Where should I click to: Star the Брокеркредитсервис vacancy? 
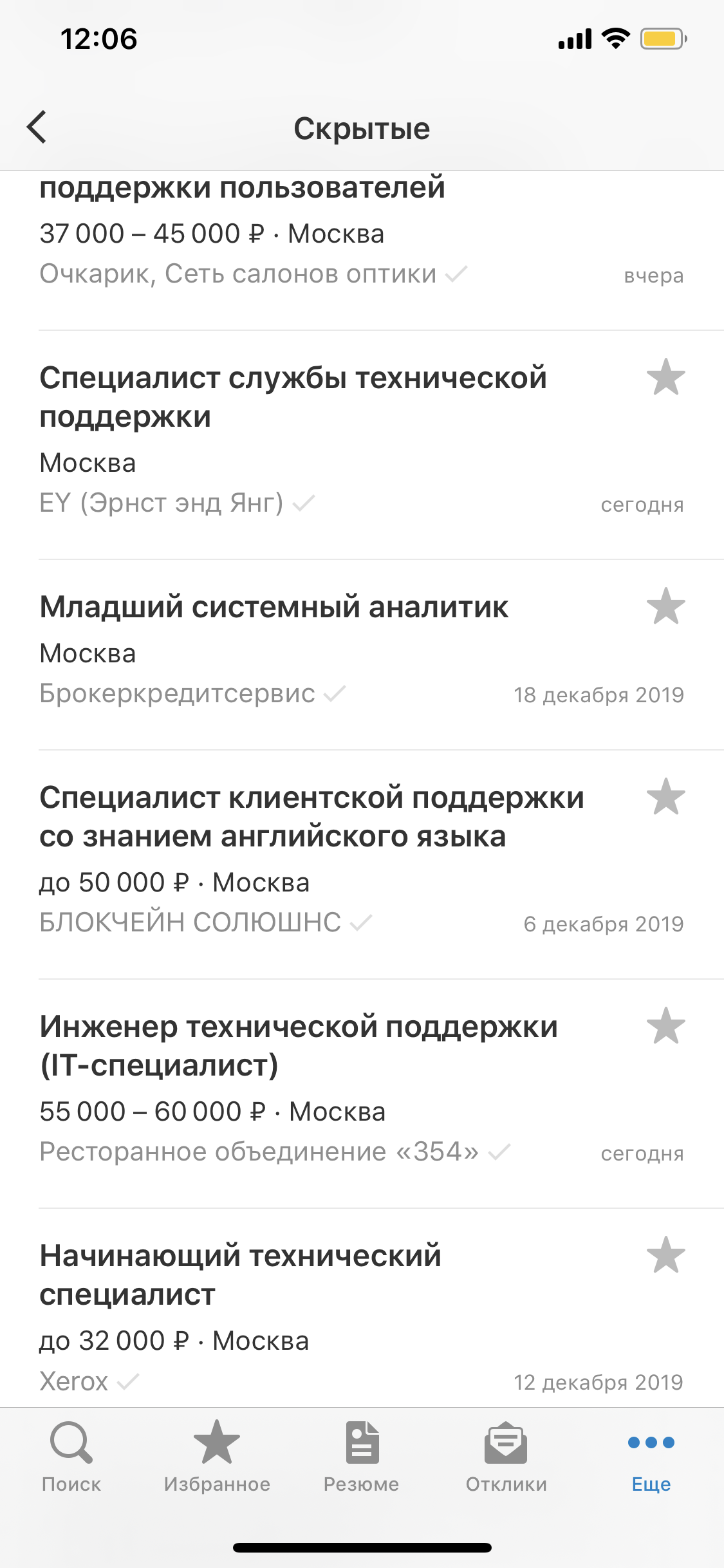tap(665, 606)
